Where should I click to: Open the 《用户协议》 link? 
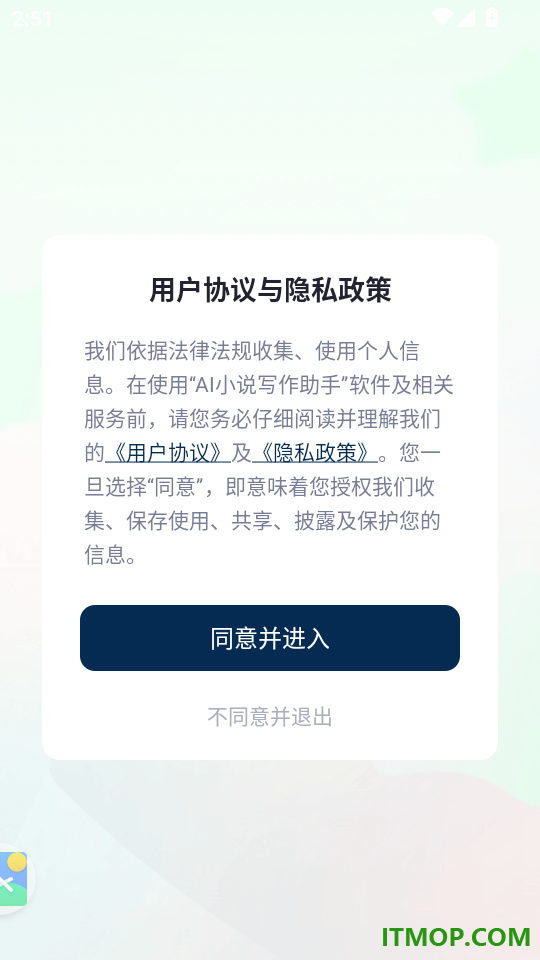168,452
